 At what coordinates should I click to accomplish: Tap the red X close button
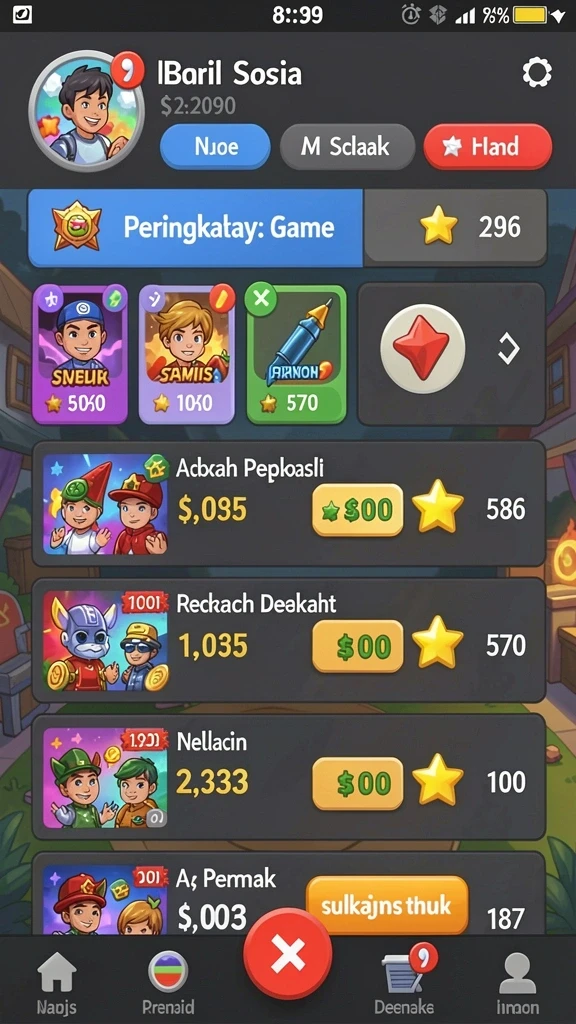click(288, 953)
